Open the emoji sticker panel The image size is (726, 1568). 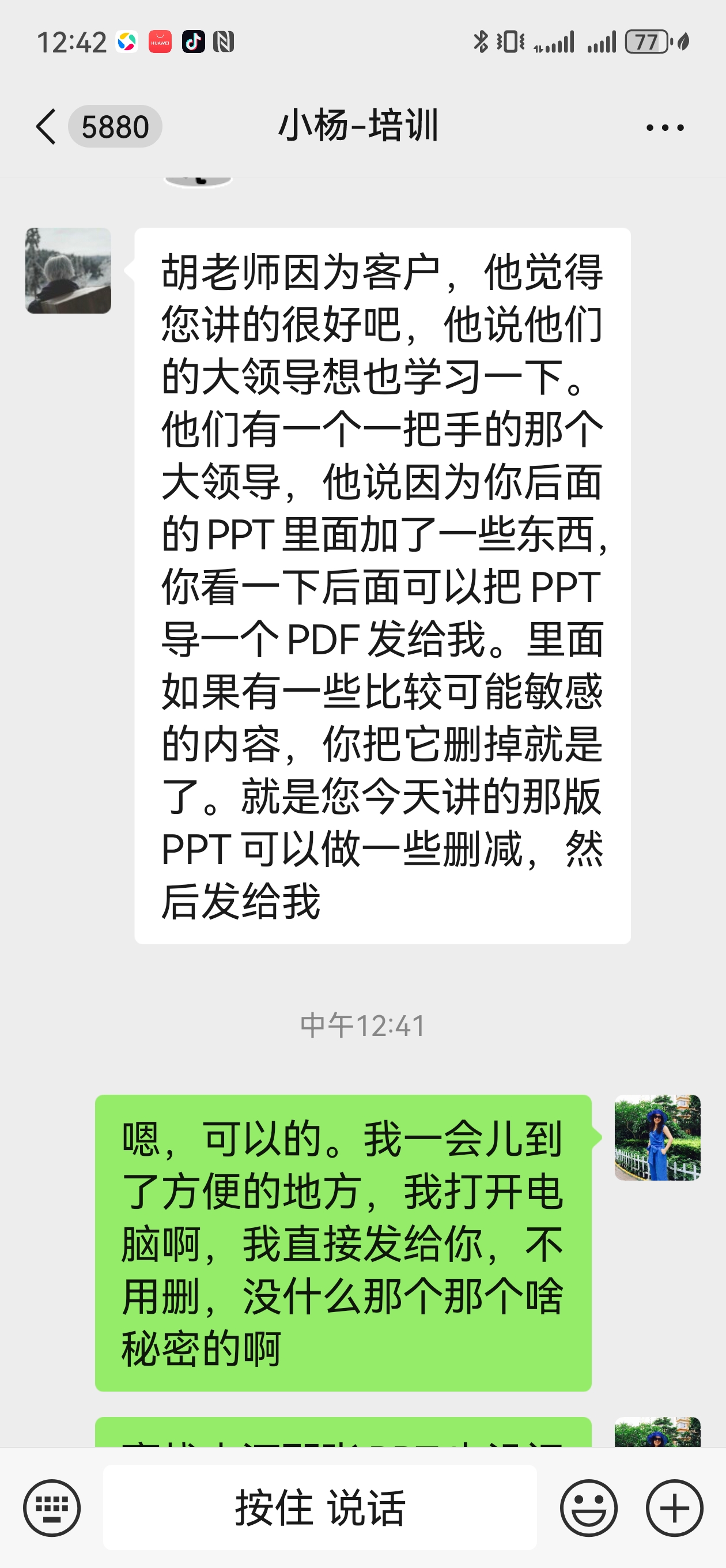click(x=588, y=1507)
